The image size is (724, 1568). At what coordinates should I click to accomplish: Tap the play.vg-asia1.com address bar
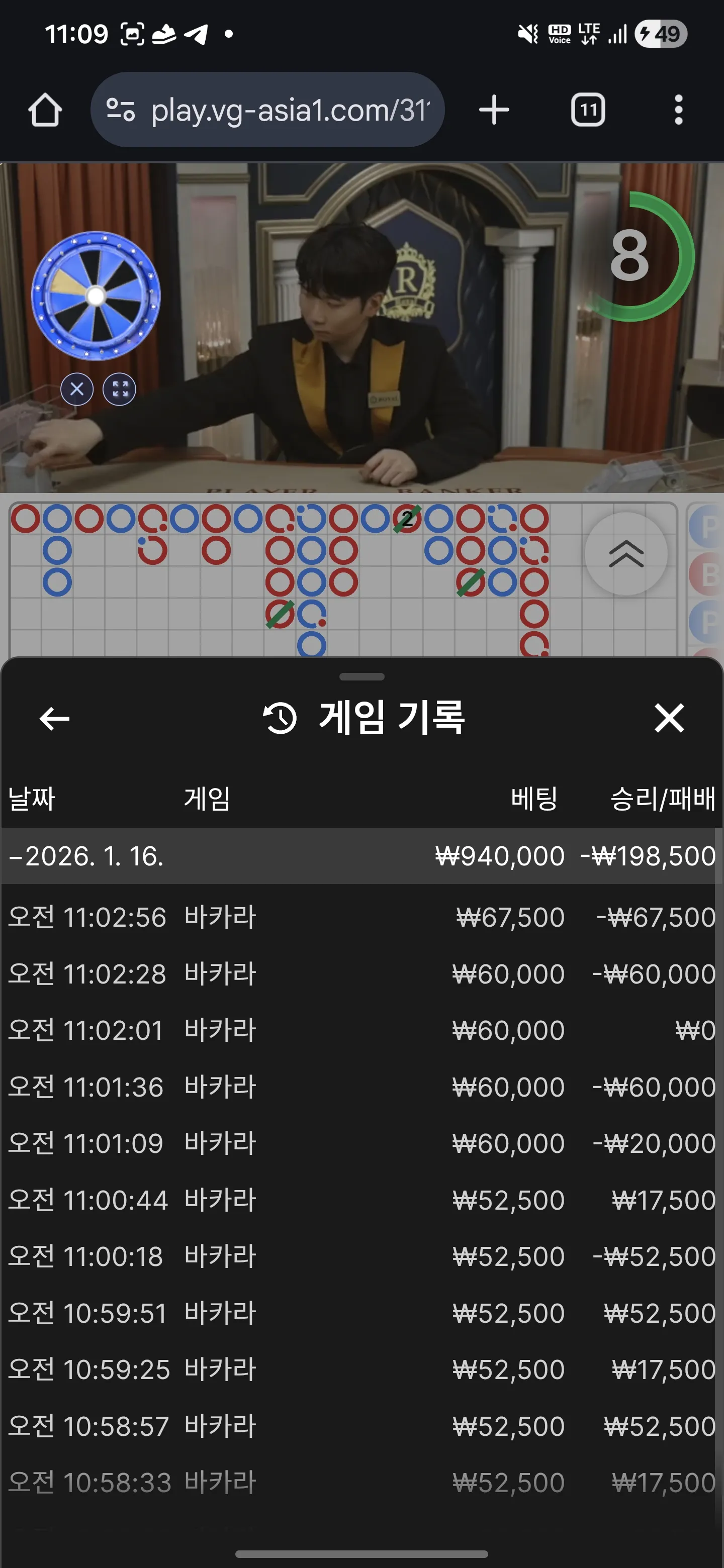point(267,110)
